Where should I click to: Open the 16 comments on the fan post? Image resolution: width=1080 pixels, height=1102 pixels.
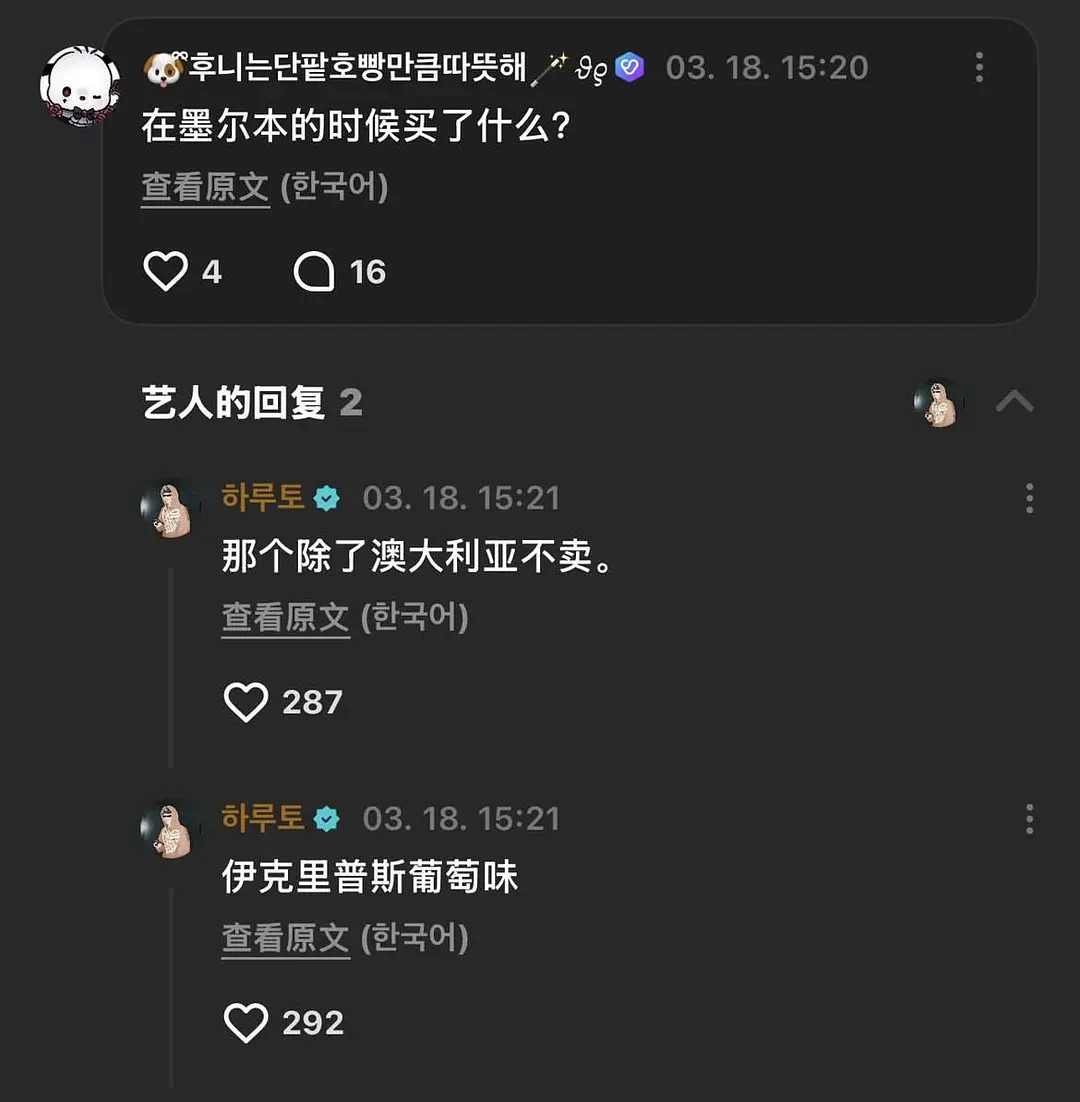[x=314, y=272]
